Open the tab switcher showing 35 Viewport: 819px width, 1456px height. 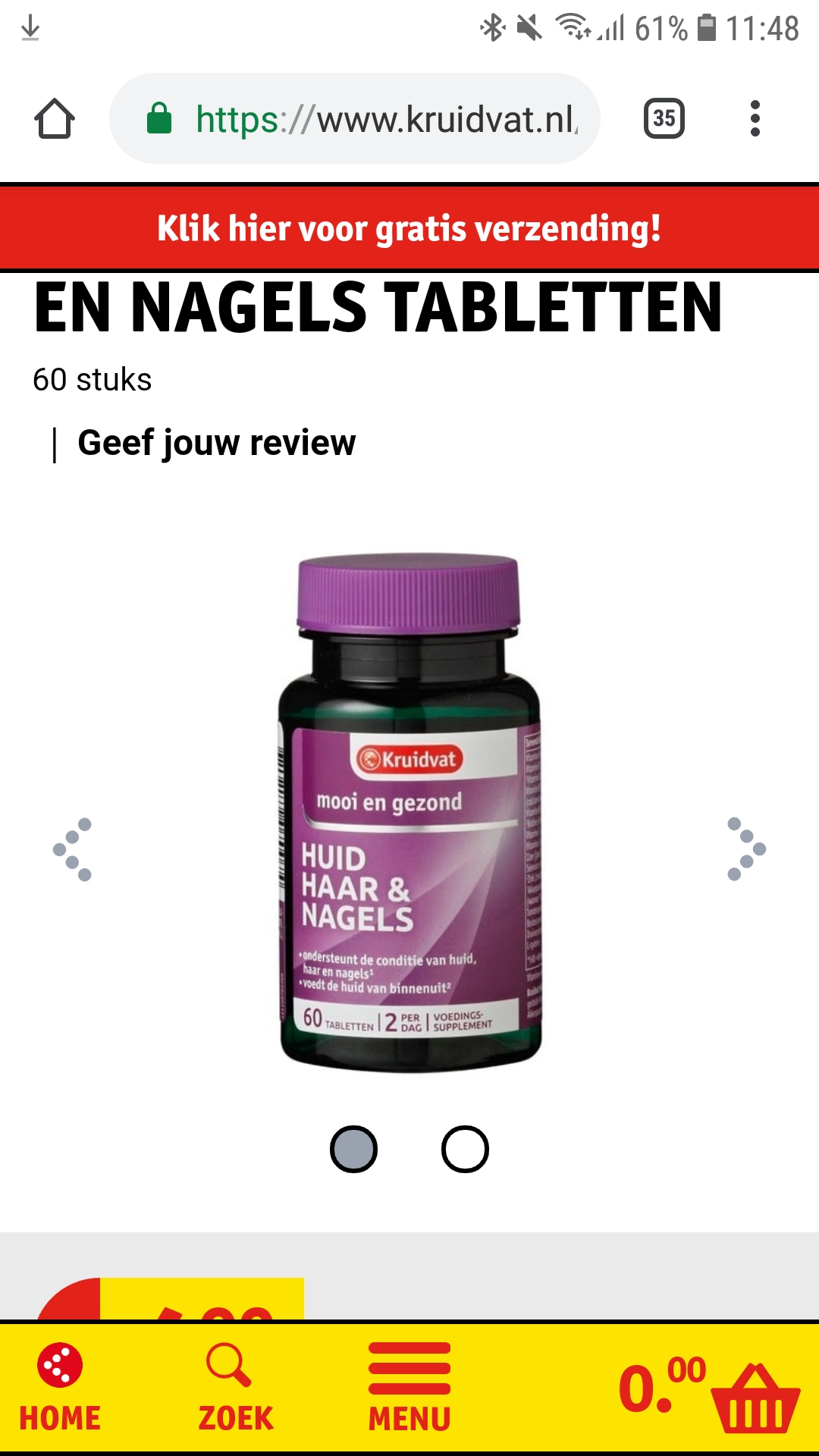click(x=664, y=118)
